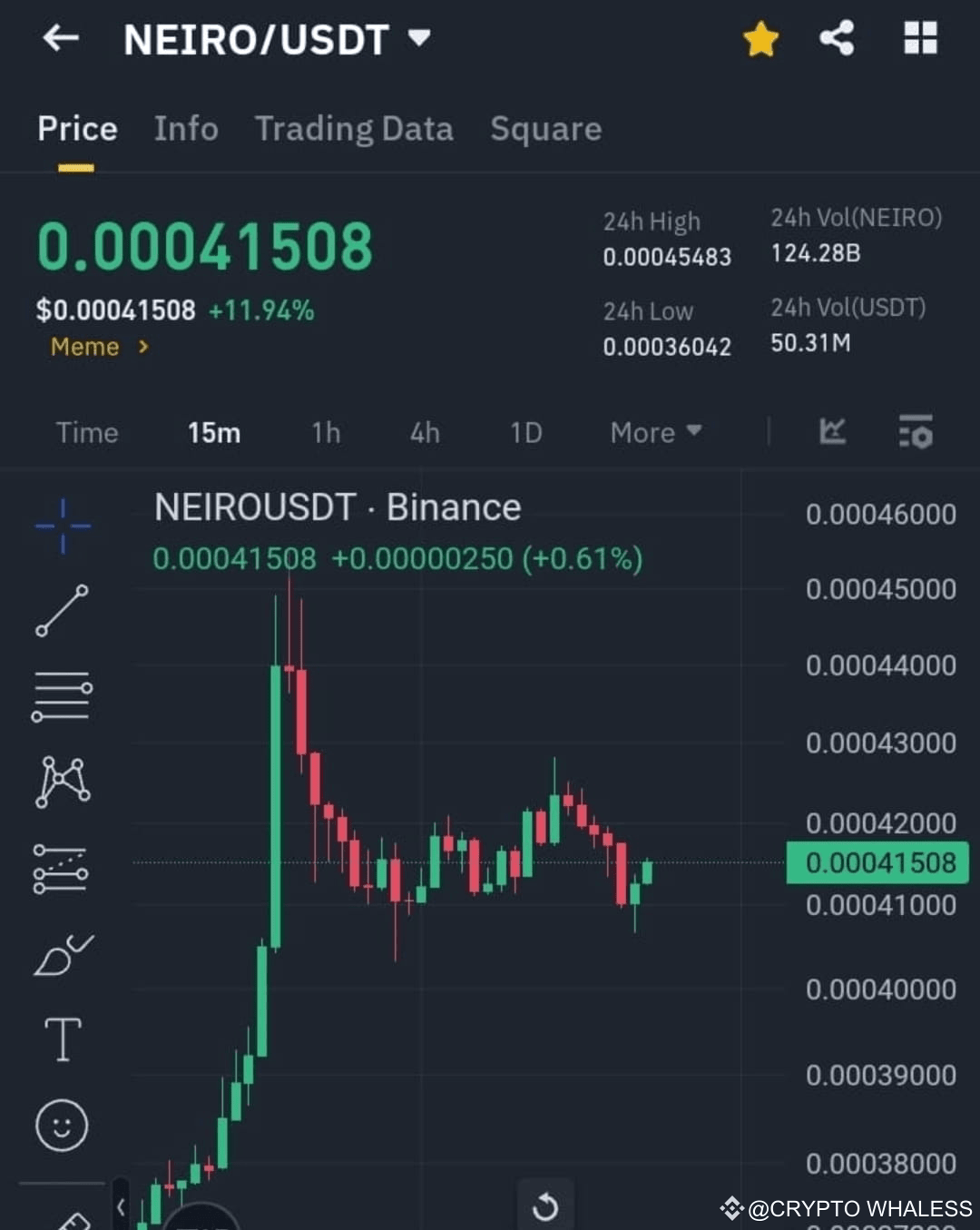Share the NEIRO/USDT chart
Viewport: 980px width, 1230px height.
click(837, 38)
